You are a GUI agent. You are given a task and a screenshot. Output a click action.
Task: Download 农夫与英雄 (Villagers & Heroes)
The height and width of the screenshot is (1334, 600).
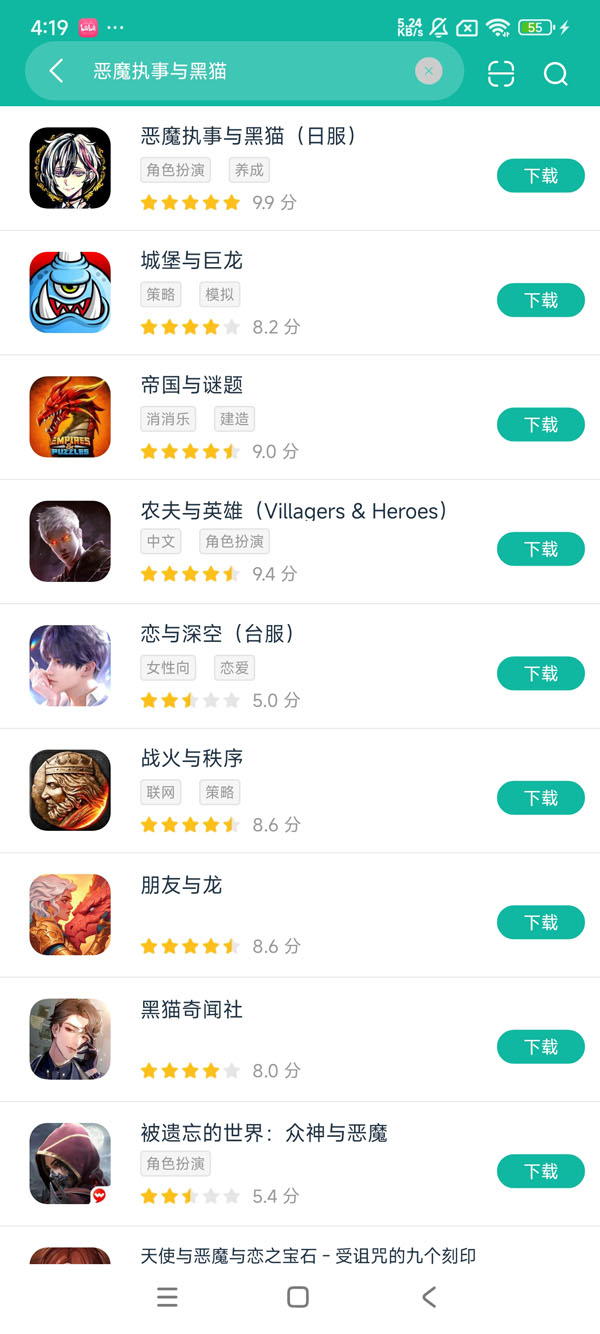coord(540,549)
